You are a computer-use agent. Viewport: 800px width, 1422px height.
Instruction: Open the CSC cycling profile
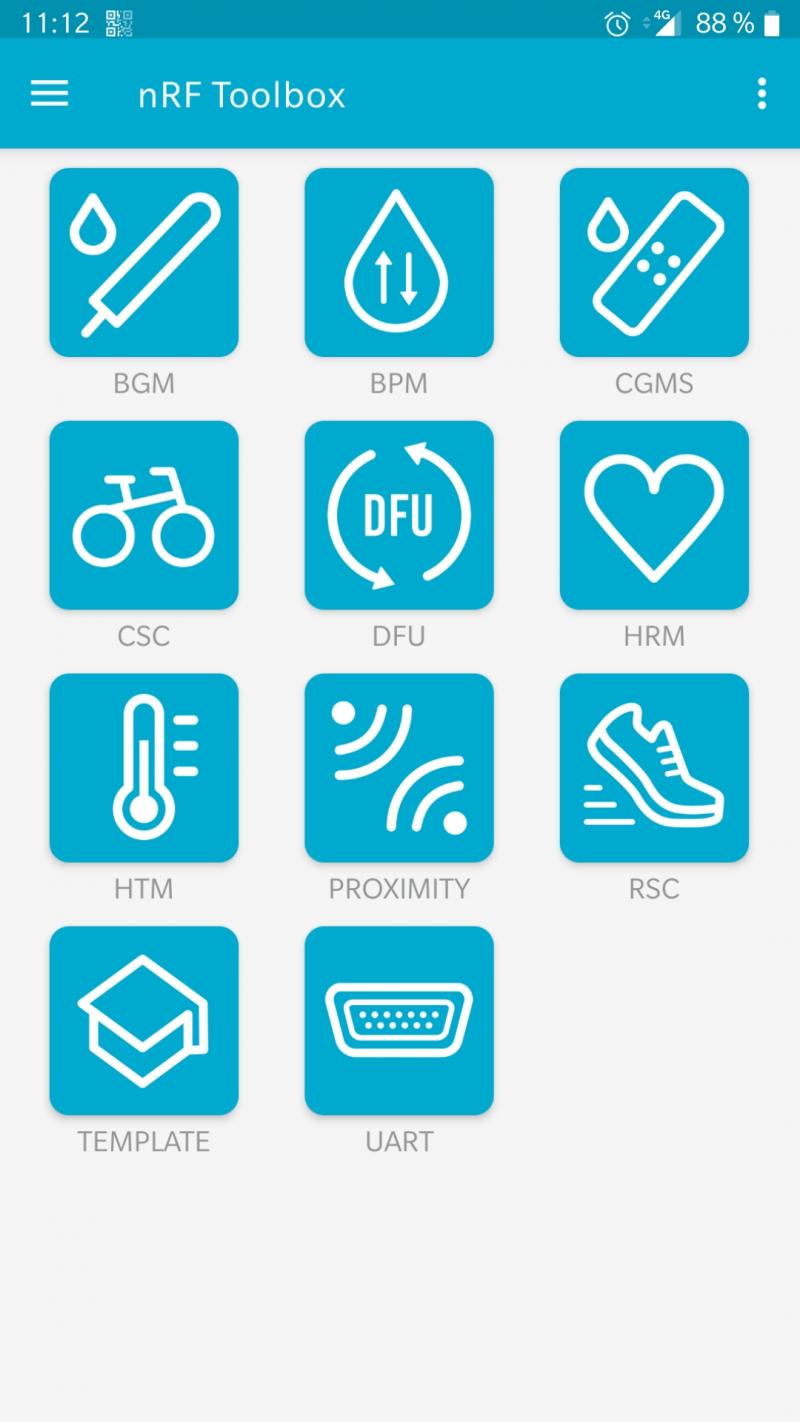pos(144,516)
